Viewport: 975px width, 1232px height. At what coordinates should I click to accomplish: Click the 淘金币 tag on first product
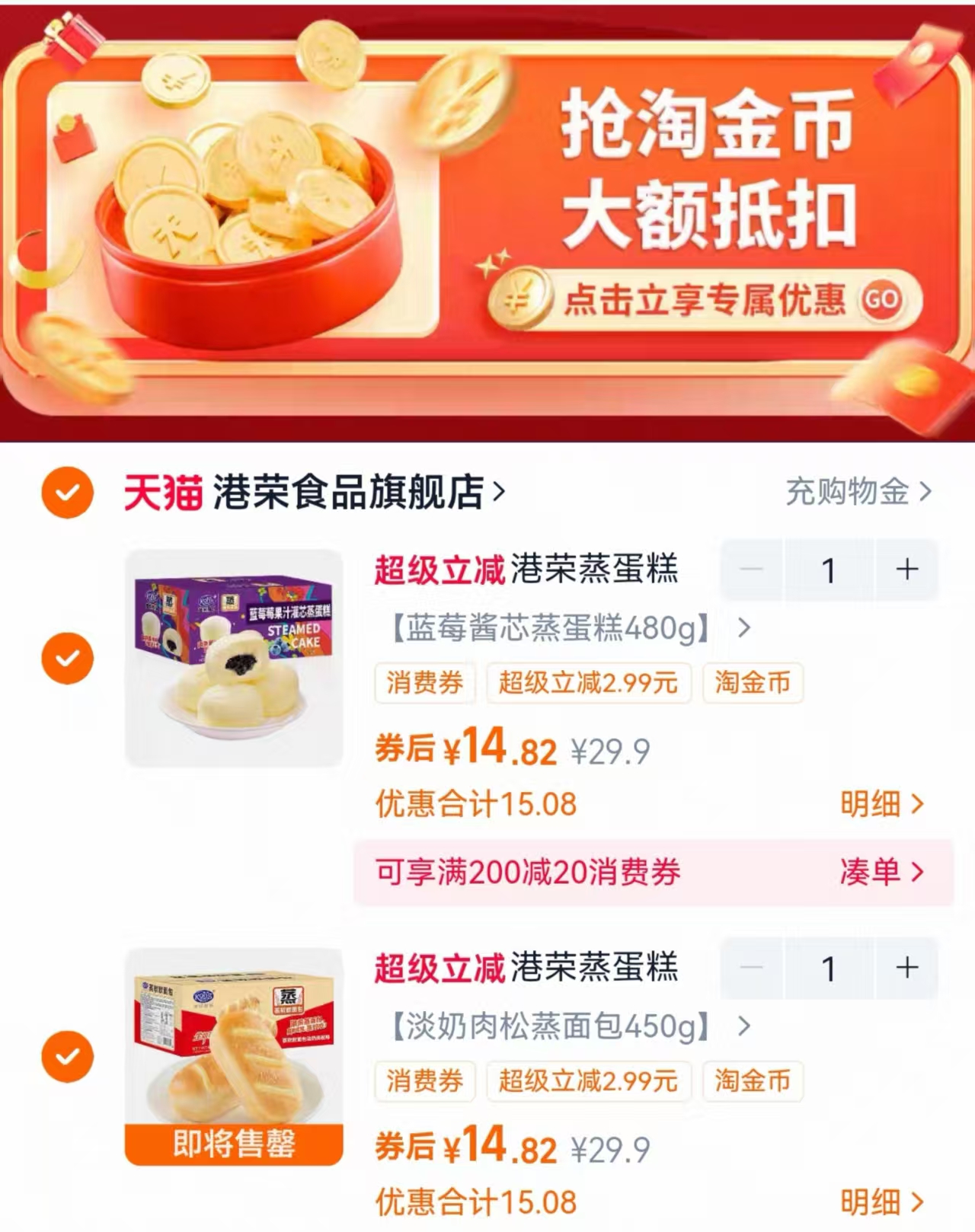753,685
